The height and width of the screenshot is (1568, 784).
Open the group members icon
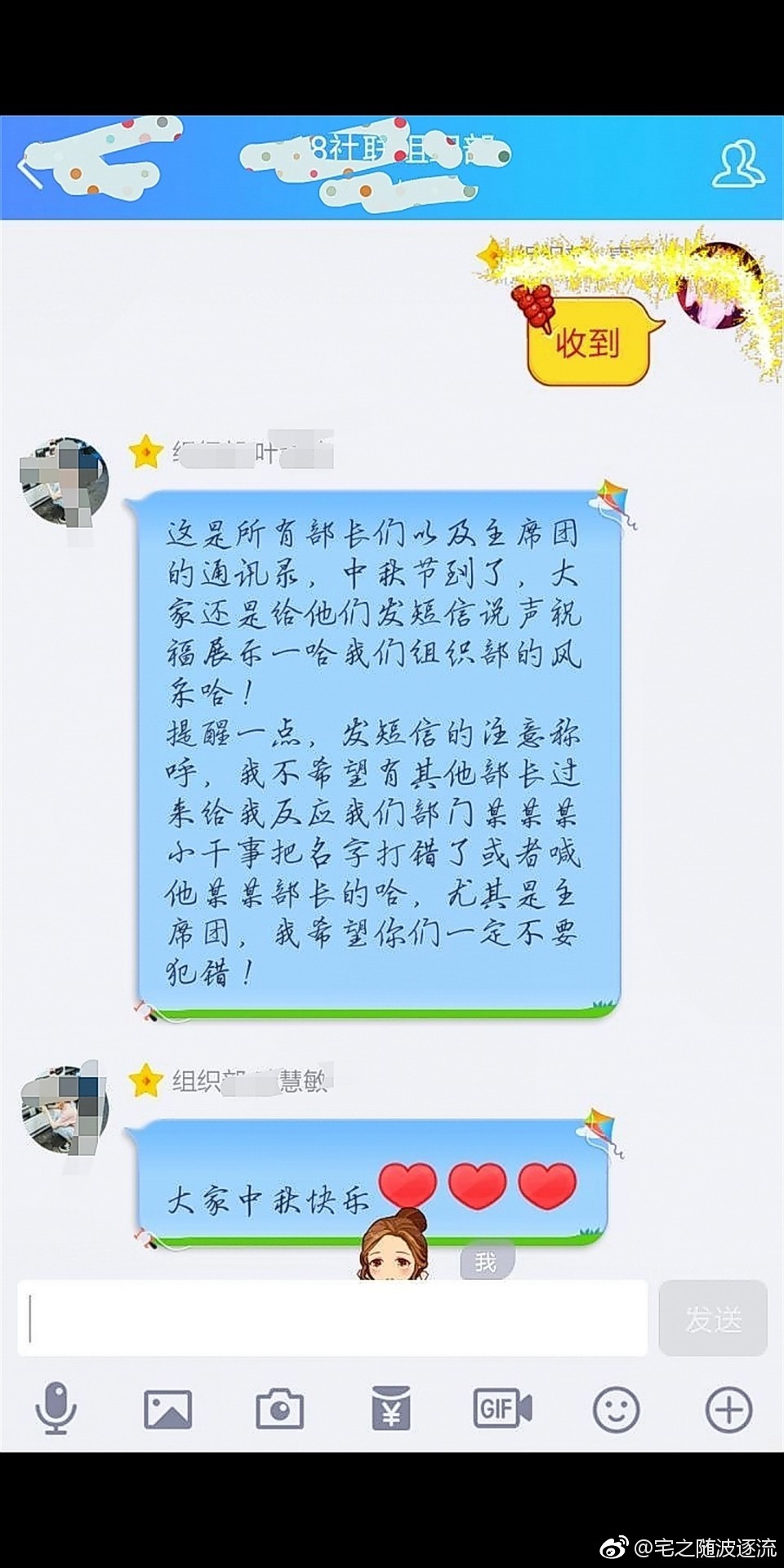coord(737,165)
